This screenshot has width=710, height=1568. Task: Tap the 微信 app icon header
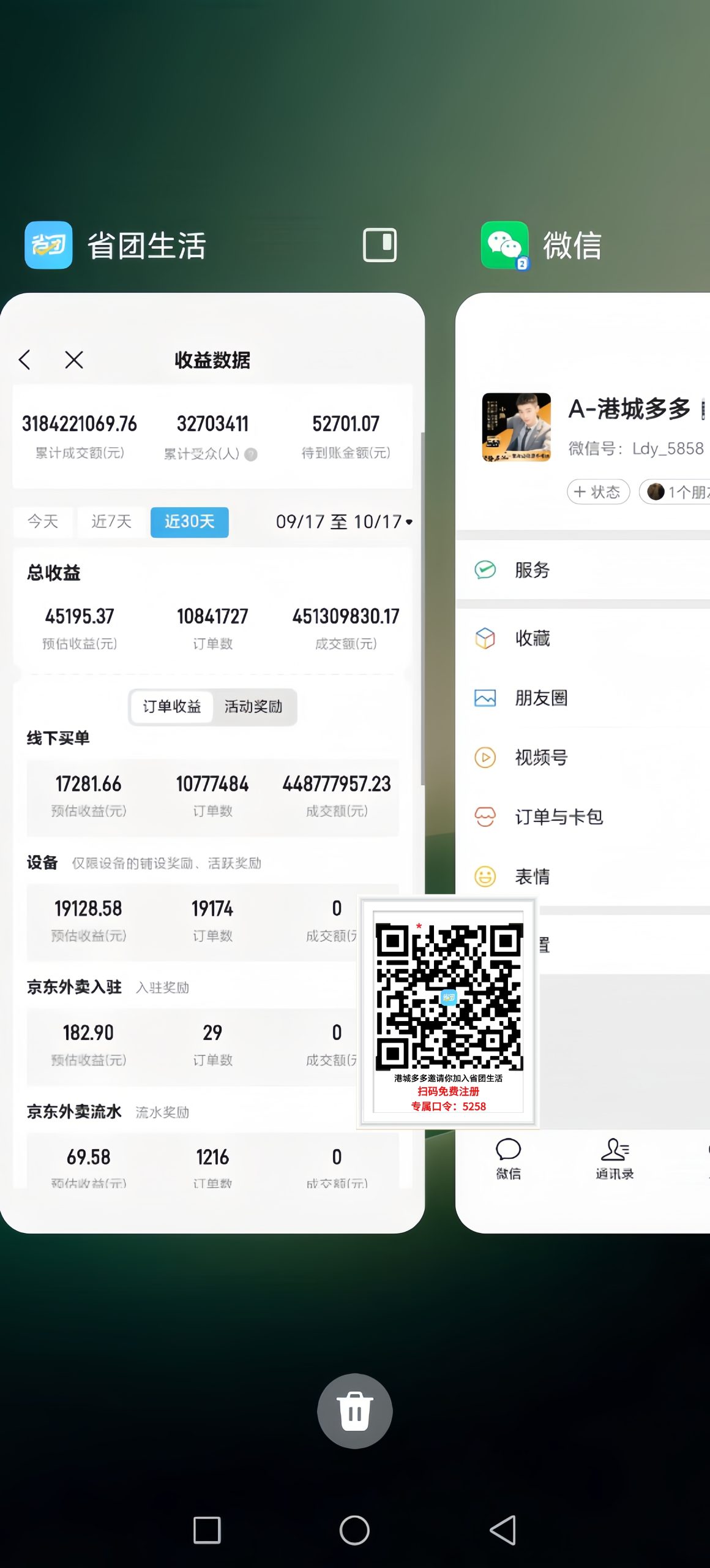pyautogui.click(x=504, y=245)
